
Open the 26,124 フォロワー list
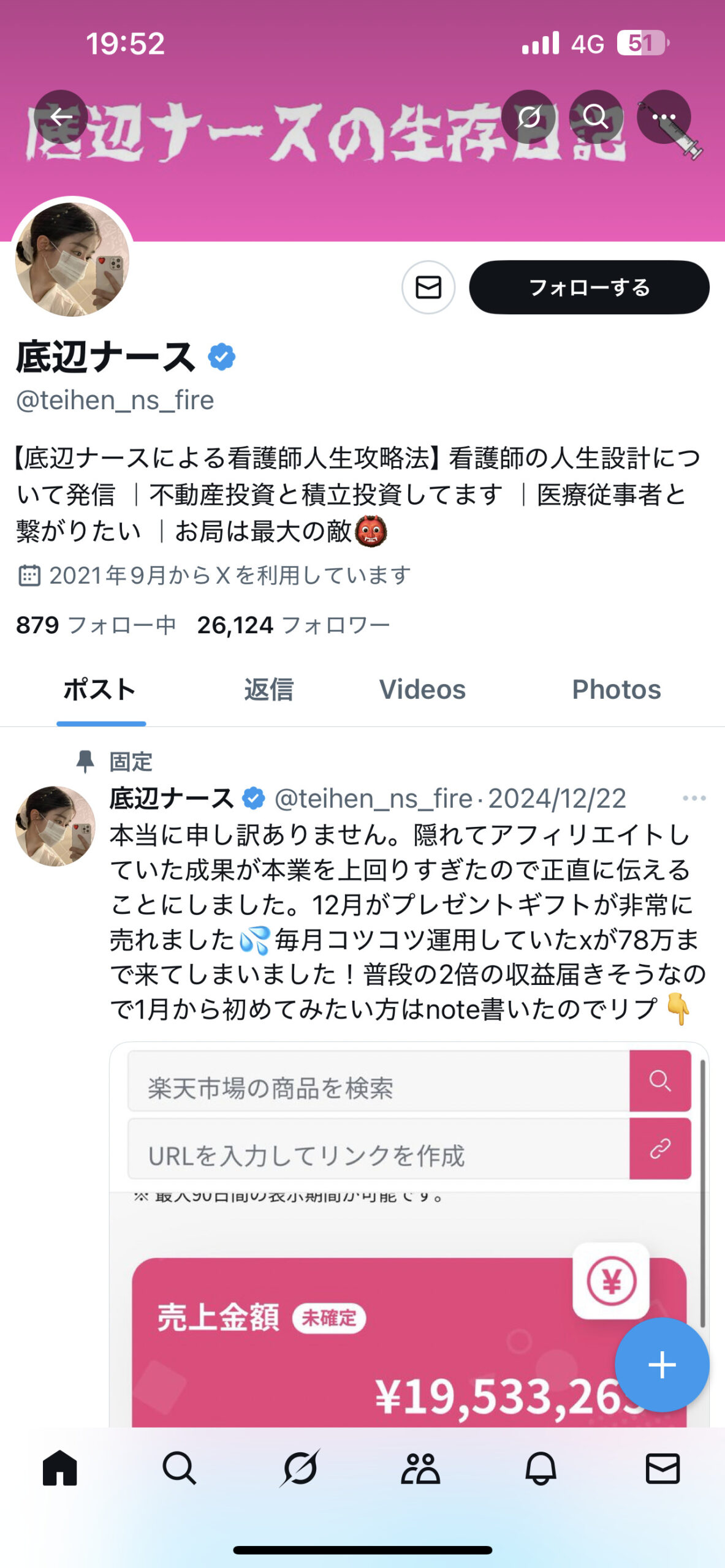pos(293,625)
